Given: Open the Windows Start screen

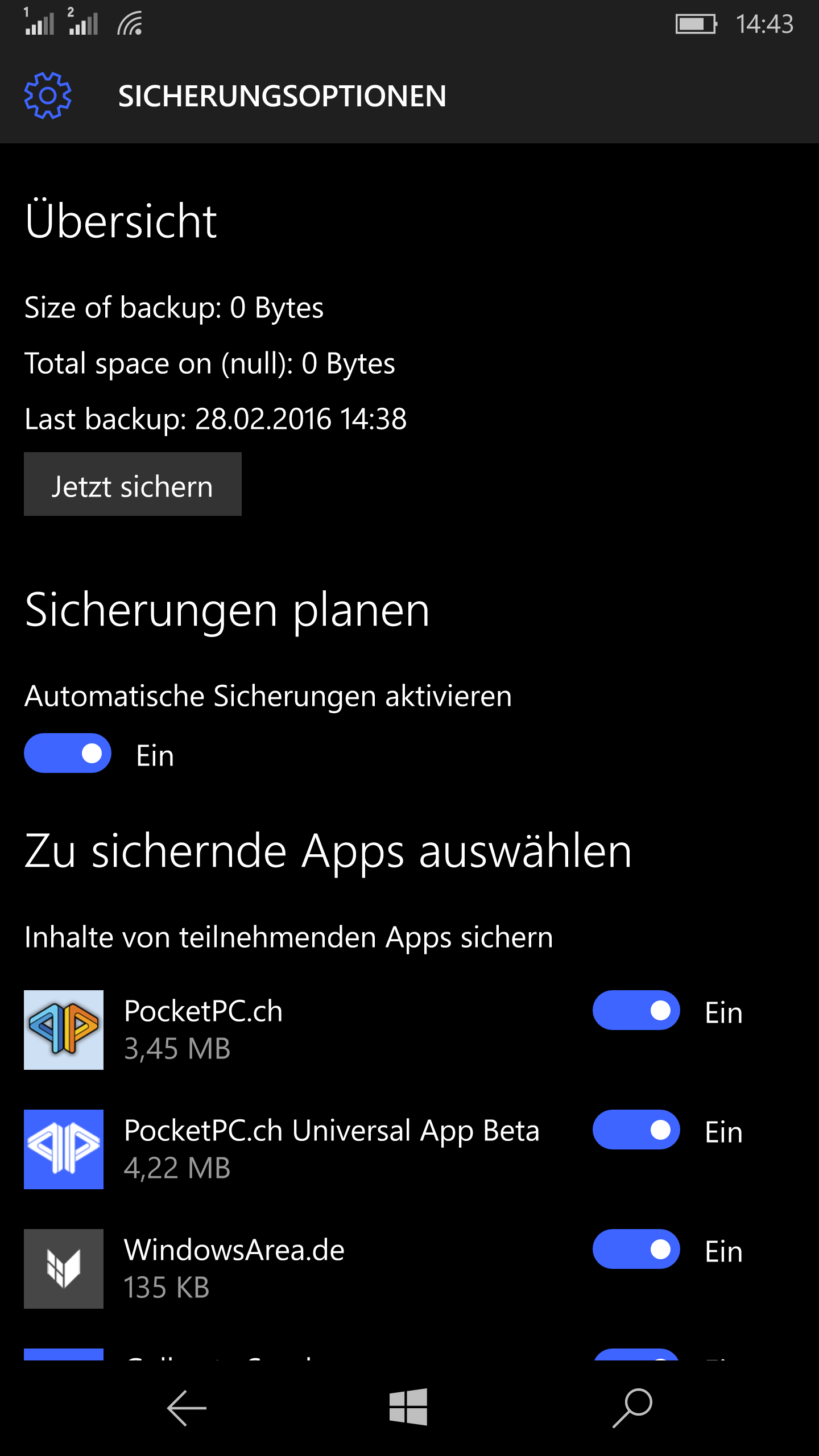Looking at the screenshot, I should tap(408, 1407).
